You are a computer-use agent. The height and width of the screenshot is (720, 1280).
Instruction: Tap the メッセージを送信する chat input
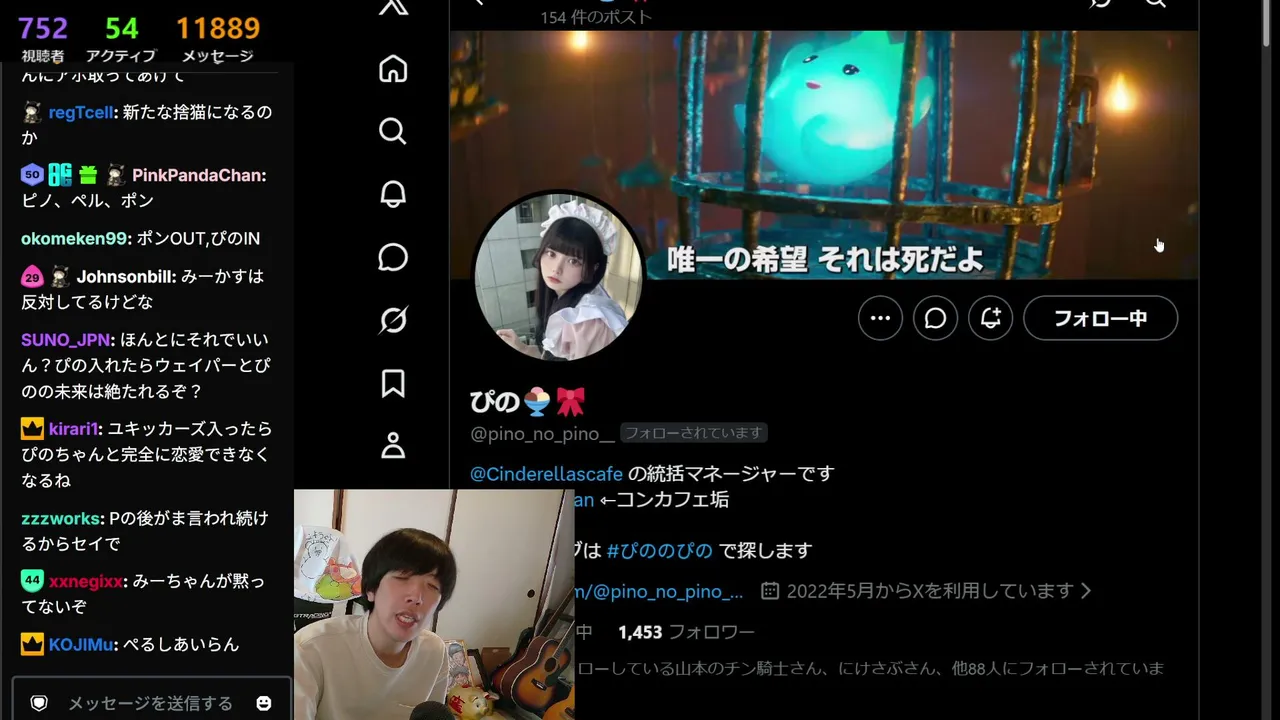click(x=150, y=703)
